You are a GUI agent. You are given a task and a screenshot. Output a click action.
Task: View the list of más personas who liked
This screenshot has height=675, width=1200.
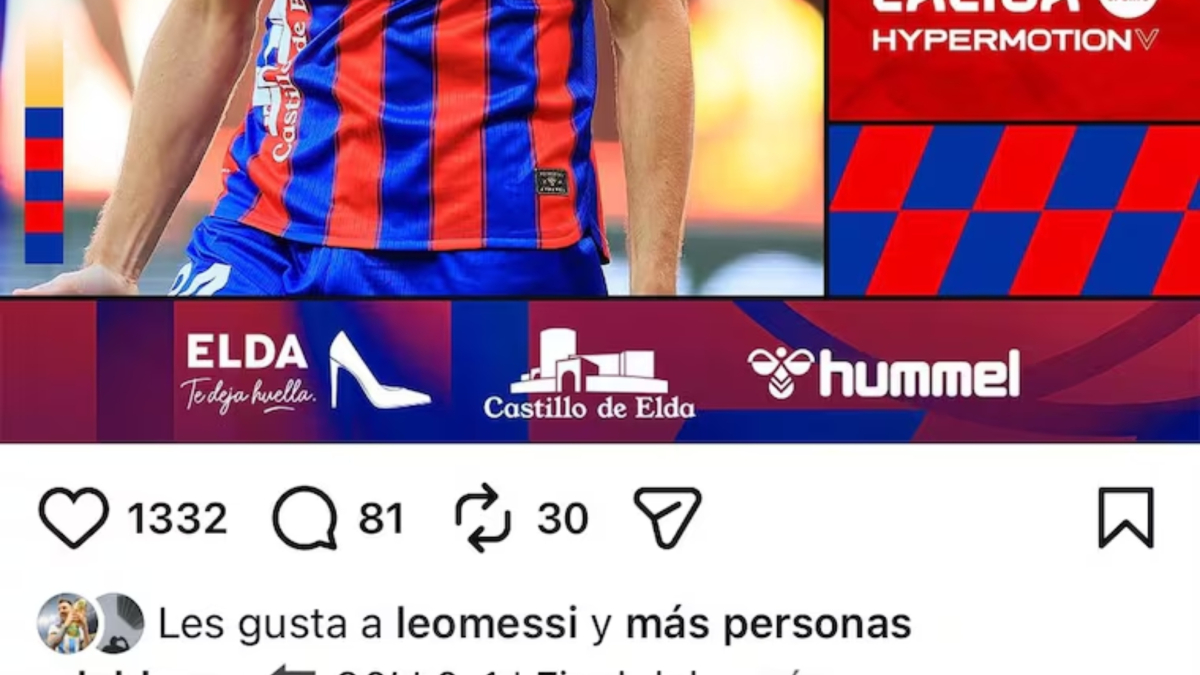(768, 624)
